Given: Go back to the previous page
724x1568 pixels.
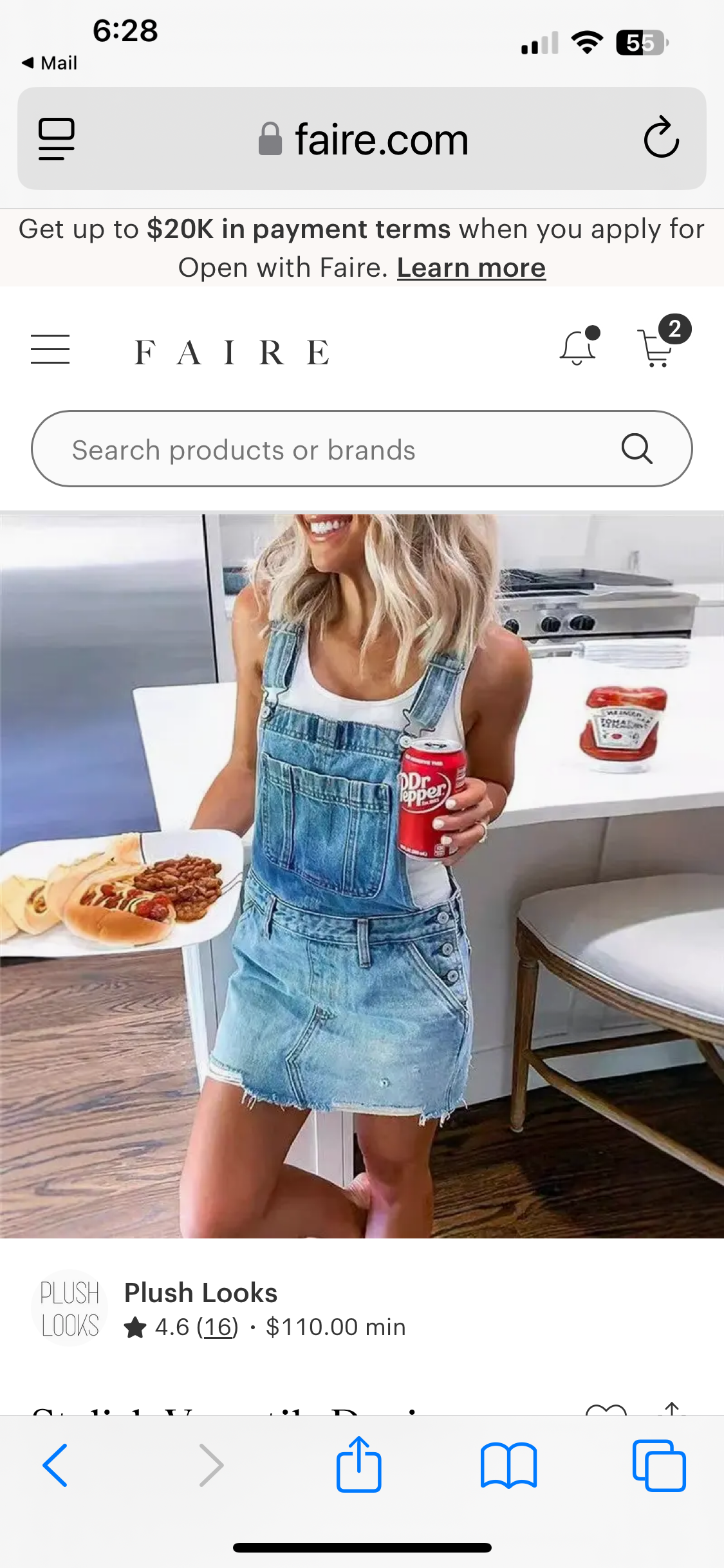Looking at the screenshot, I should [55, 1465].
